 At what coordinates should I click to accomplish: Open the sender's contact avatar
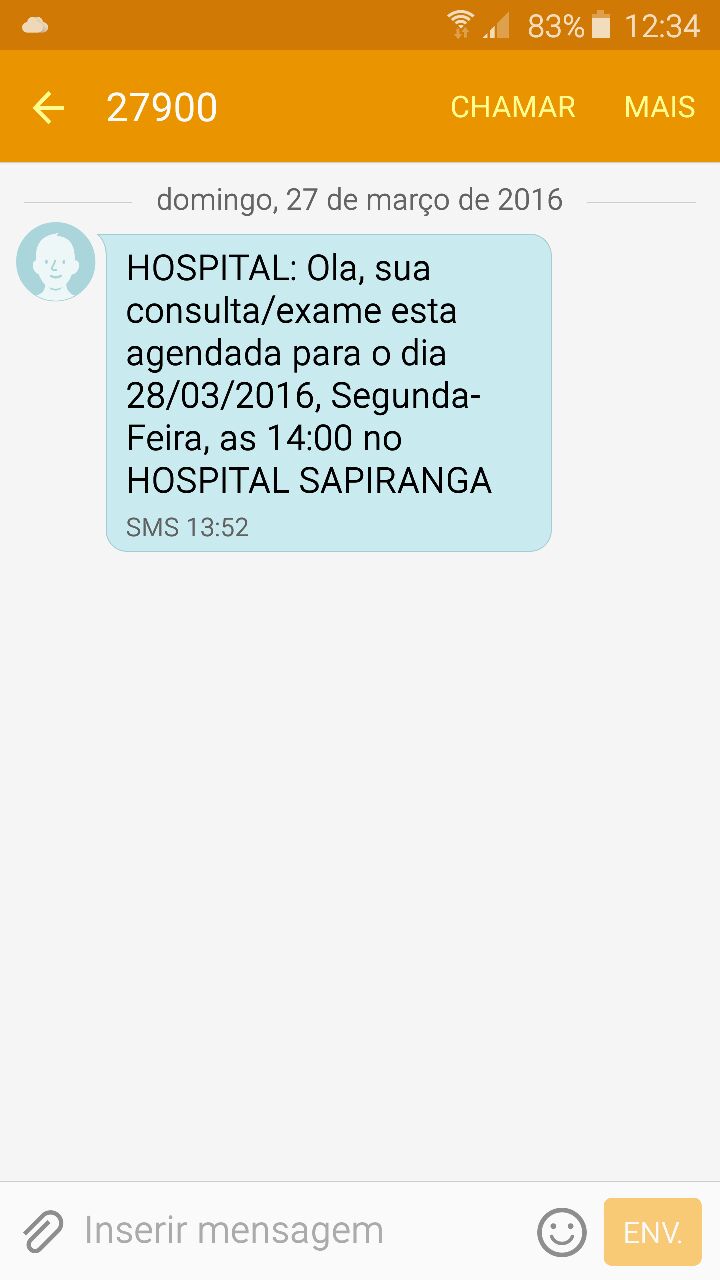click(x=56, y=262)
